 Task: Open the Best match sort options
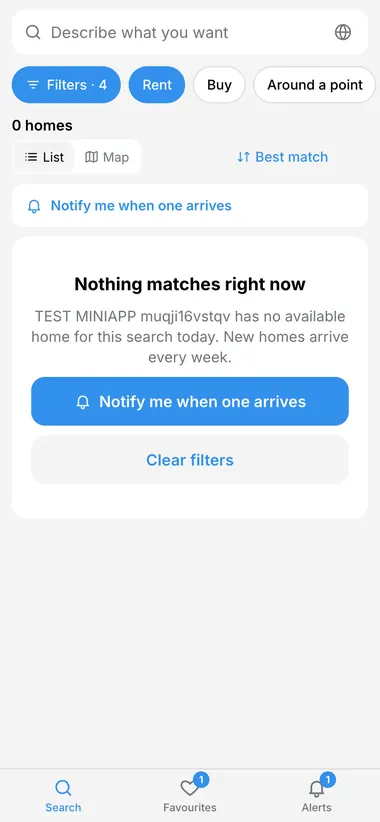283,157
